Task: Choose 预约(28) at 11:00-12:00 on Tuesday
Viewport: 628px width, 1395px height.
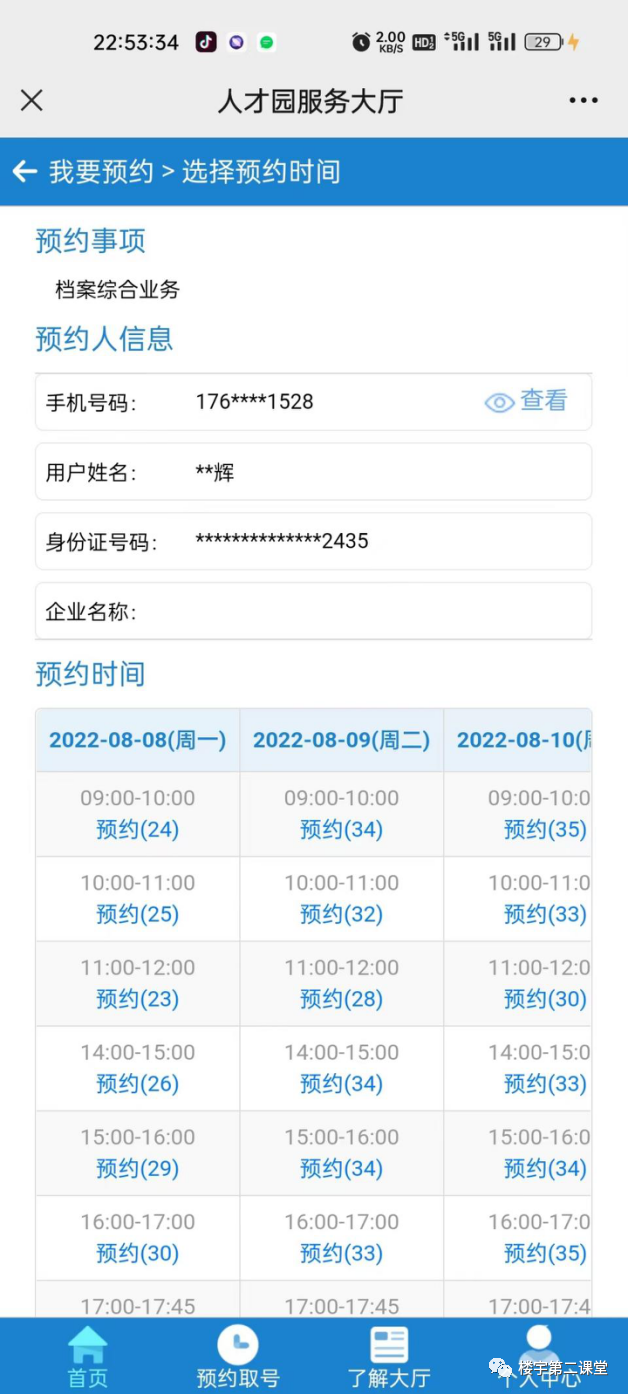Action: pos(342,999)
